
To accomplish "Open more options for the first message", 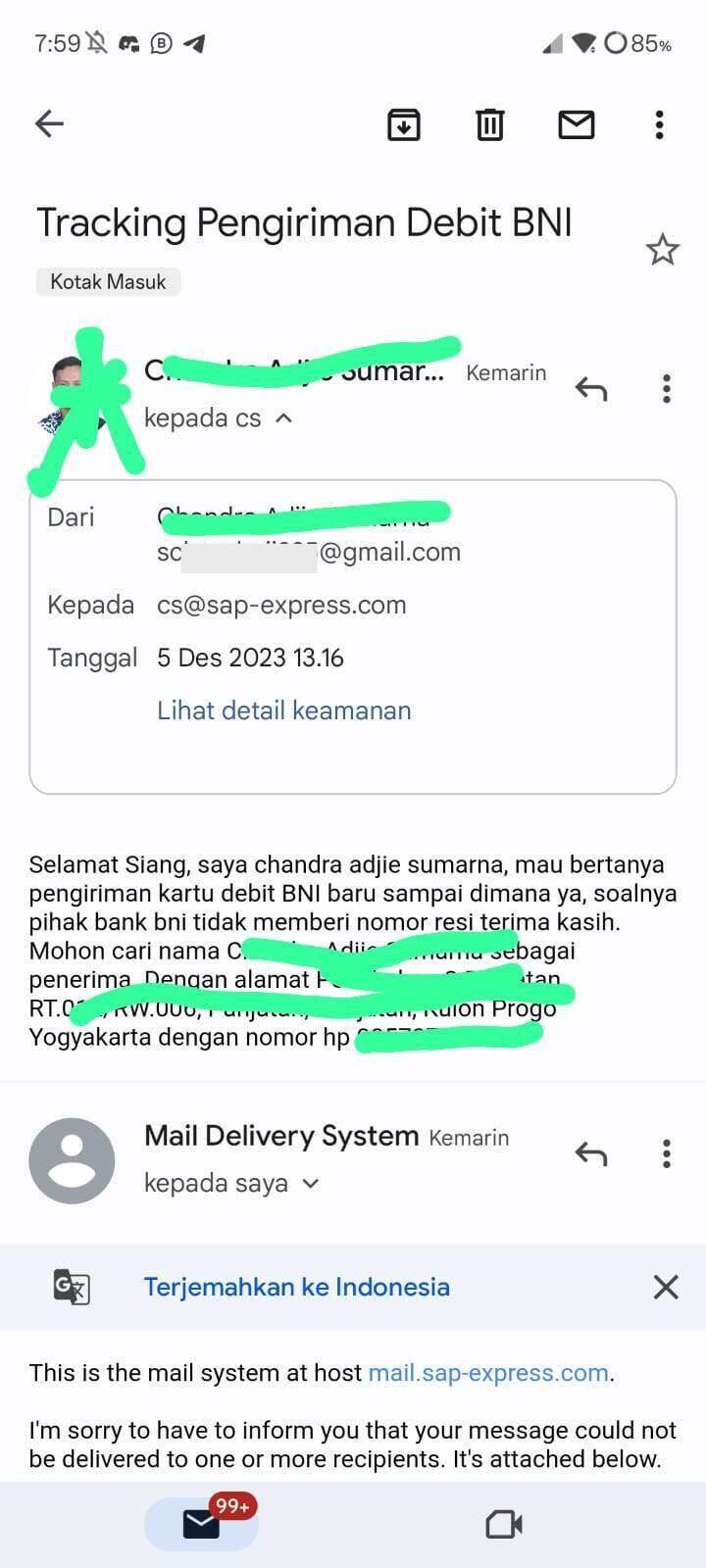I will tap(667, 389).
